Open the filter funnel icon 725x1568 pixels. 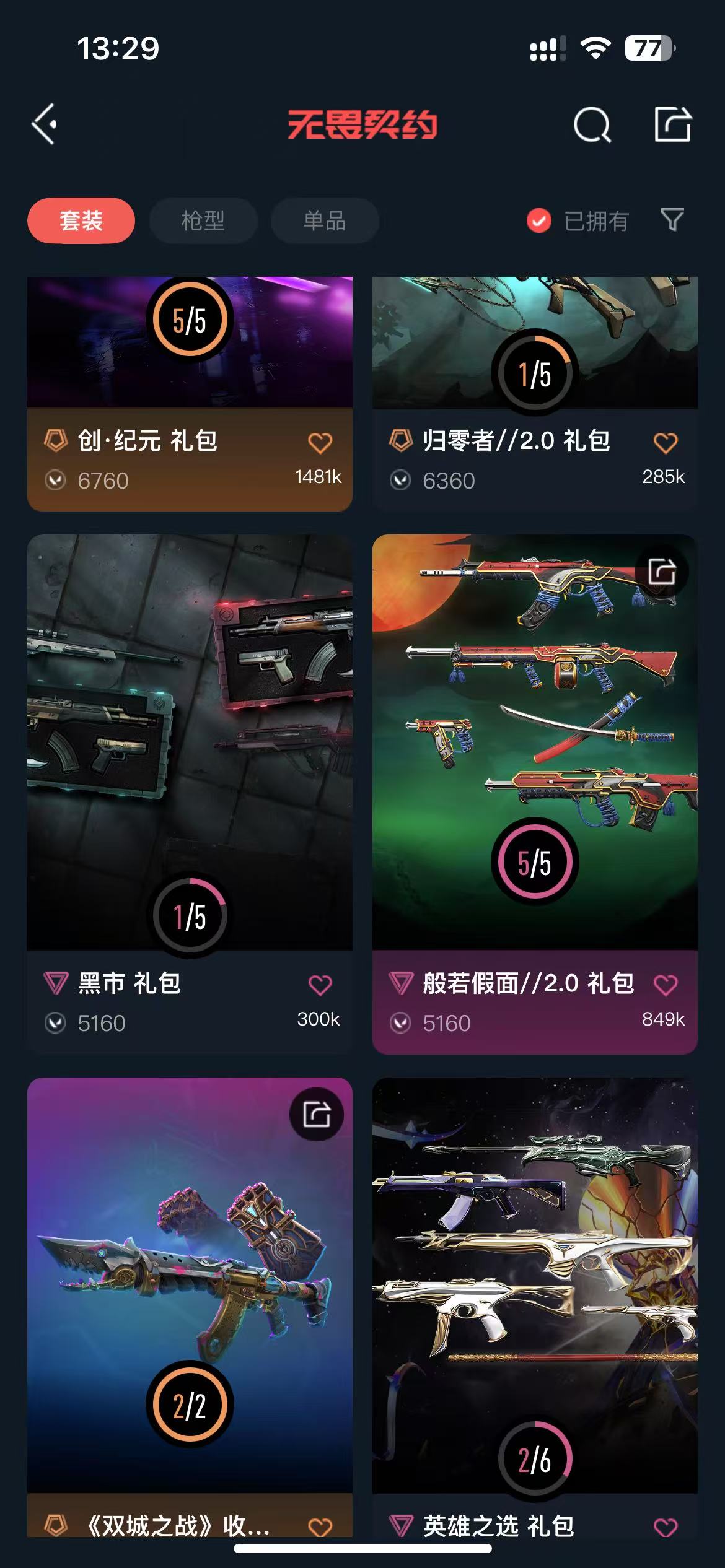click(672, 220)
